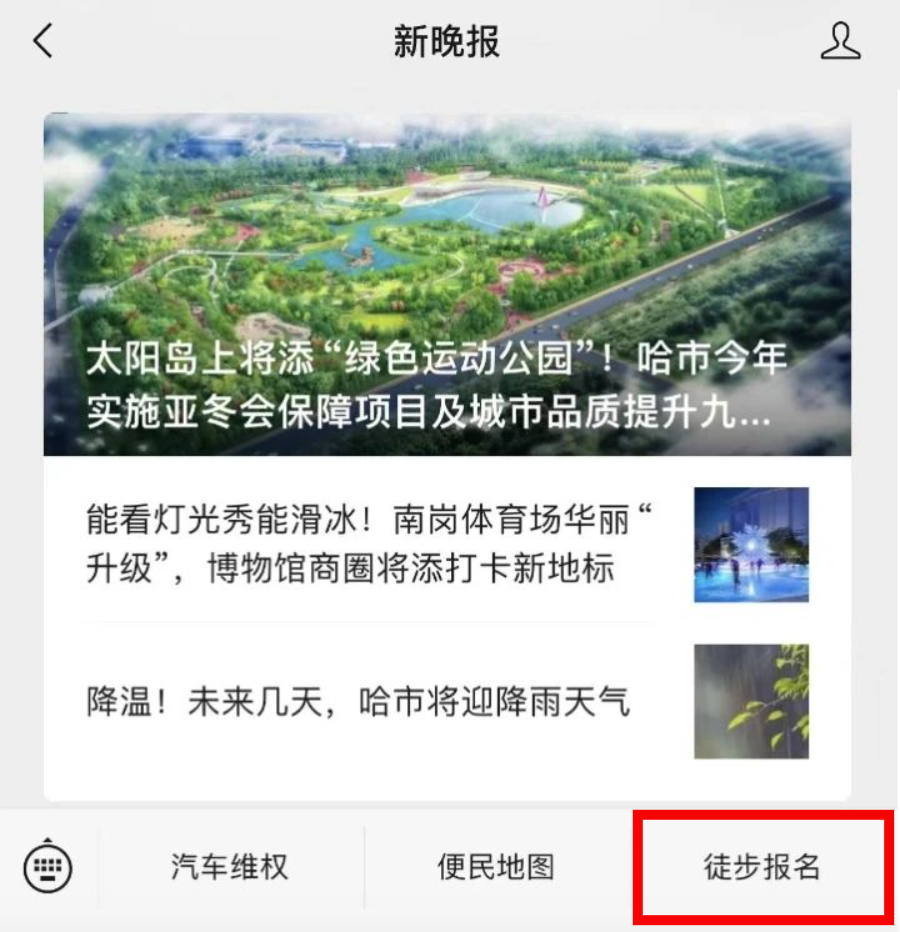
Task: Open the 汽车维权 menu
Action: (x=229, y=866)
